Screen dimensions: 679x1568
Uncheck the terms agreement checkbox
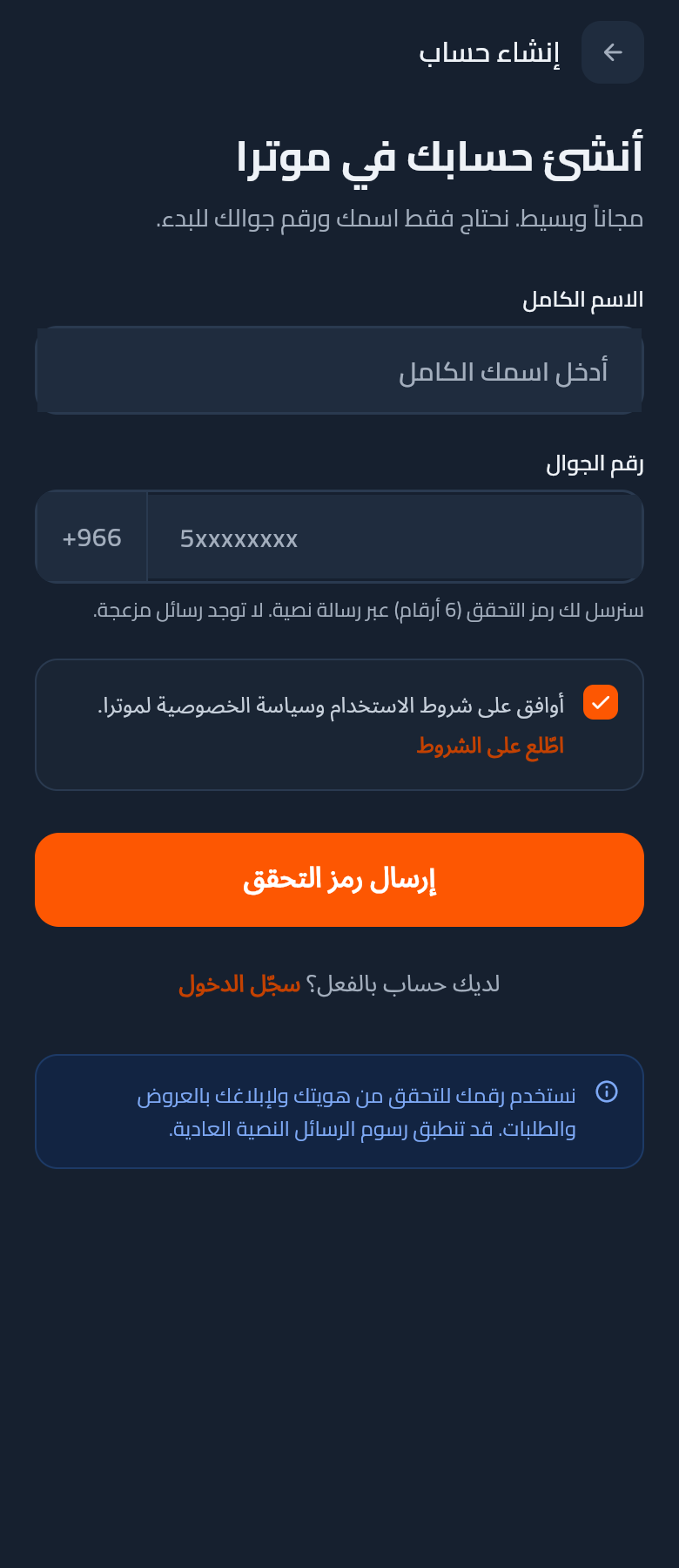click(x=601, y=702)
